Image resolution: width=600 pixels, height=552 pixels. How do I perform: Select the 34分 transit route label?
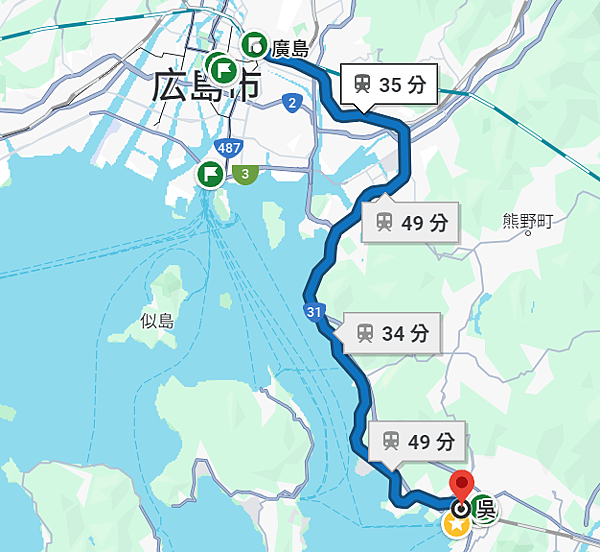click(392, 333)
